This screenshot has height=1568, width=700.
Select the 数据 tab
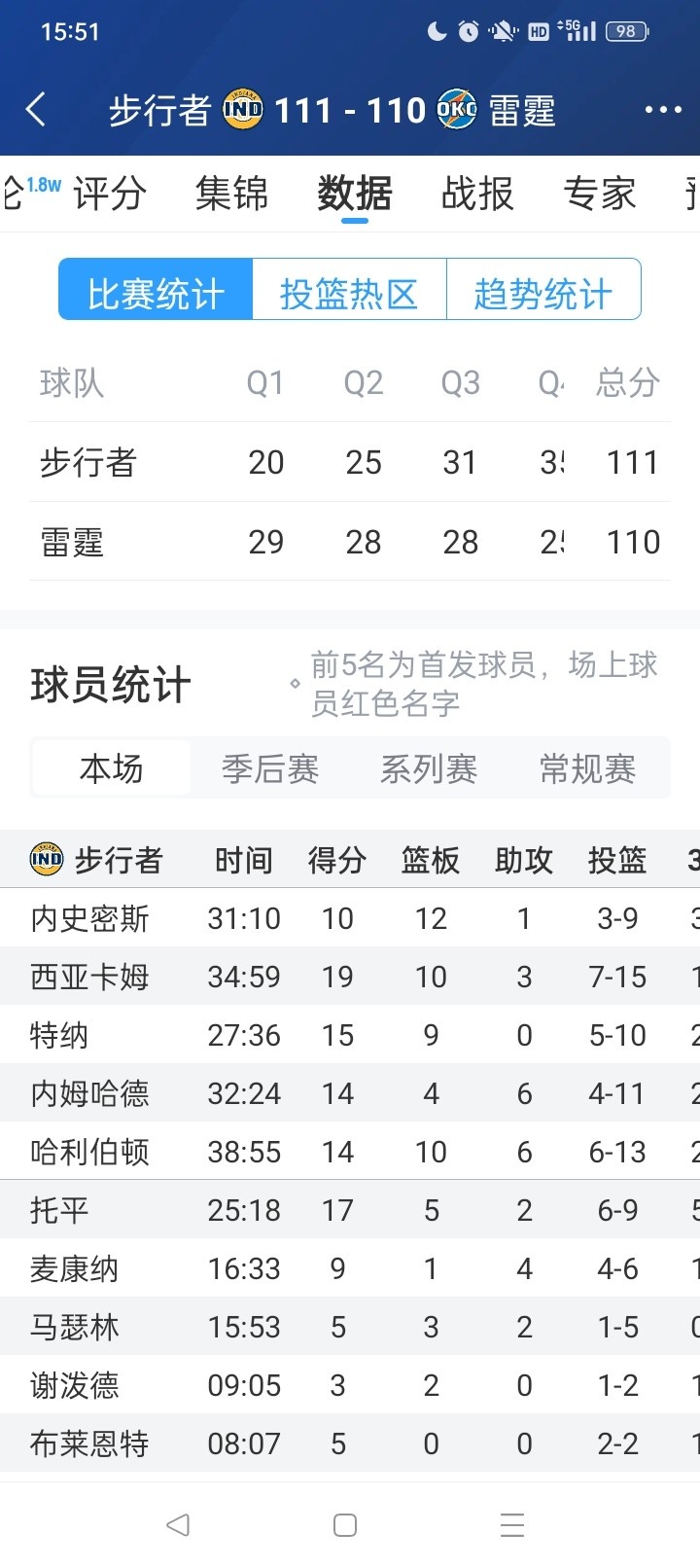355,194
